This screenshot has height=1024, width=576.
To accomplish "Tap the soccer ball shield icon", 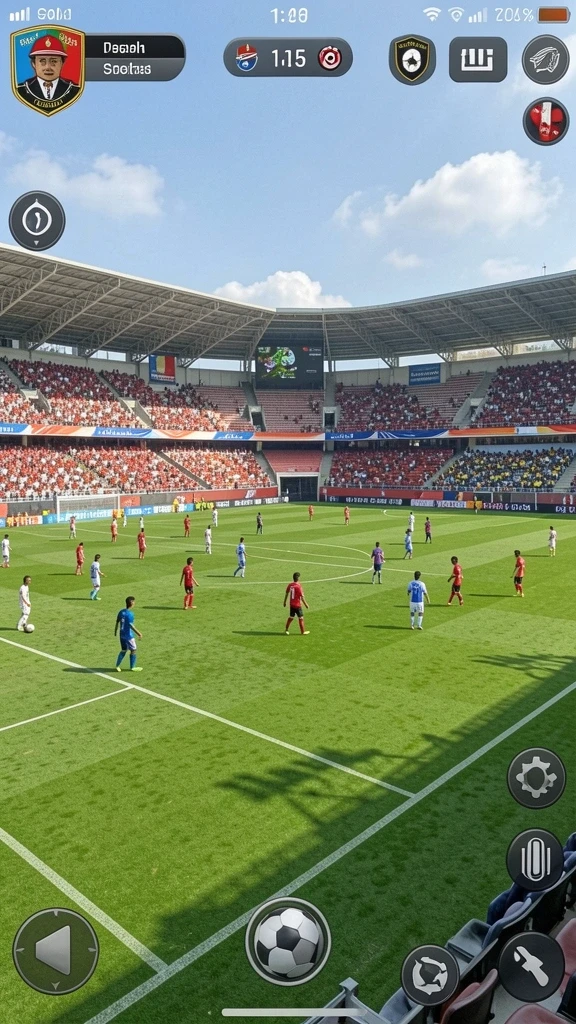I will coord(413,59).
